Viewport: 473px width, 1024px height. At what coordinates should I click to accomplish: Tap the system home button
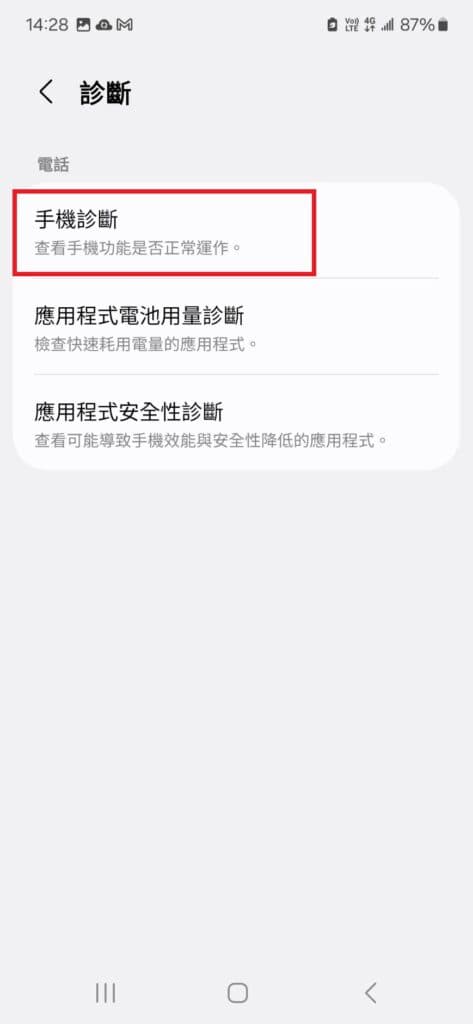click(x=237, y=993)
